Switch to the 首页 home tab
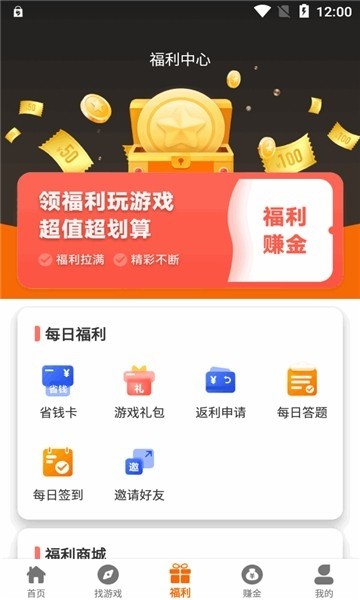Image resolution: width=360 pixels, height=600 pixels. [x=36, y=581]
